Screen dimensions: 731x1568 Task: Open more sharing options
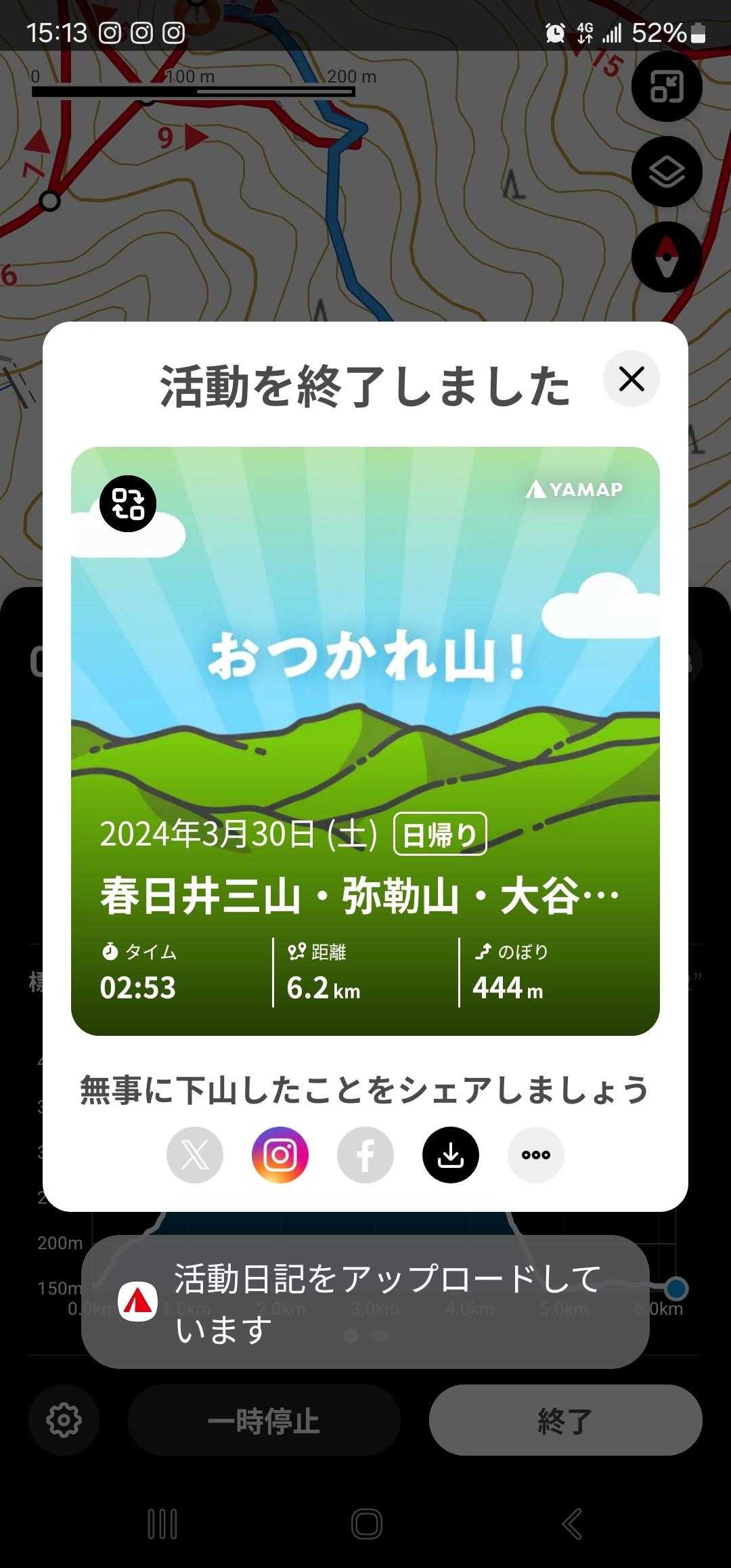pyautogui.click(x=536, y=1155)
